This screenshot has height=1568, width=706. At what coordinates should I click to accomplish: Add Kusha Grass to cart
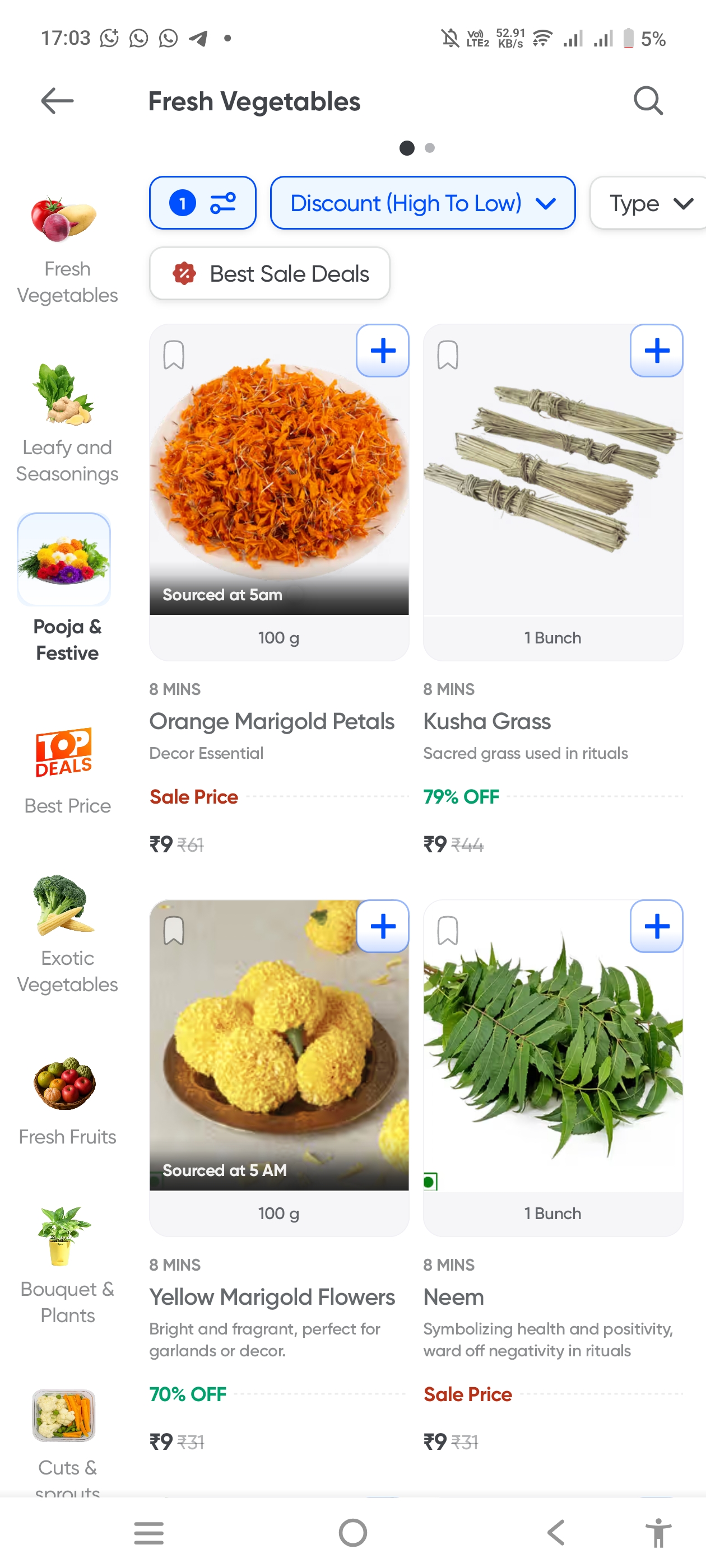click(656, 351)
